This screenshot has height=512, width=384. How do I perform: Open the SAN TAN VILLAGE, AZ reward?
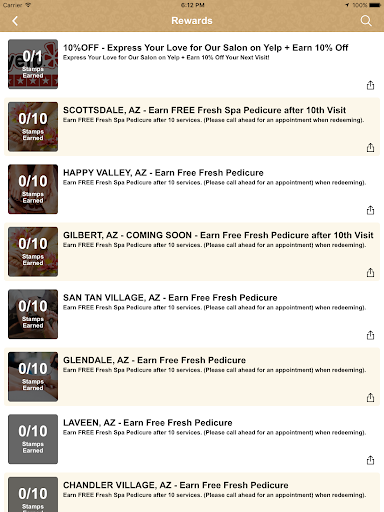[192, 314]
